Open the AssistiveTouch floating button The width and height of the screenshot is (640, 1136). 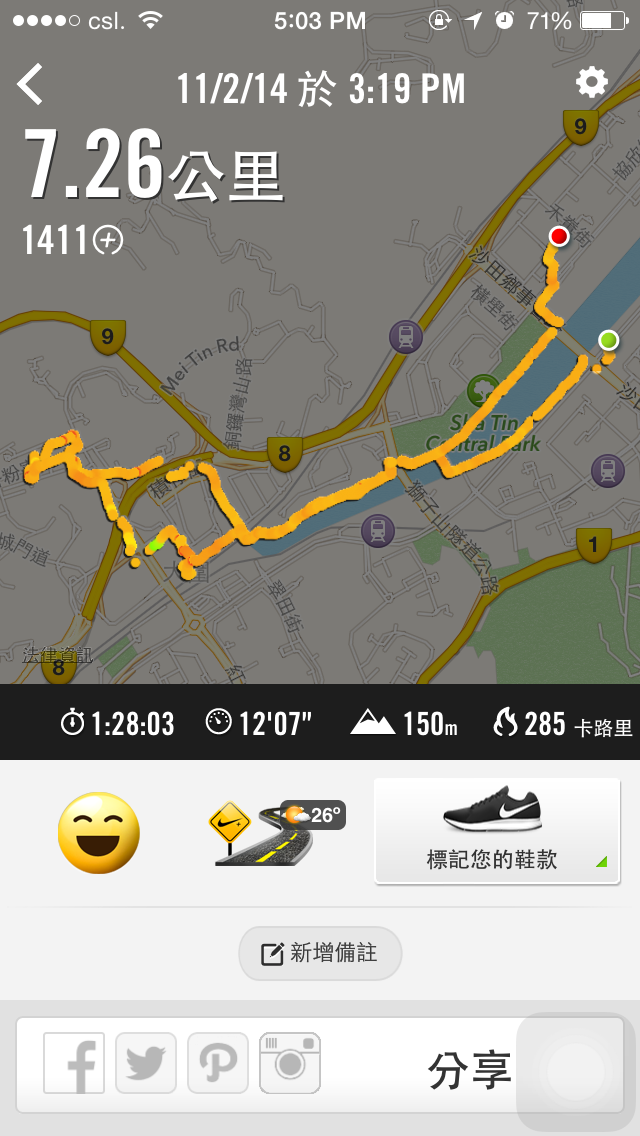pyautogui.click(x=576, y=1072)
